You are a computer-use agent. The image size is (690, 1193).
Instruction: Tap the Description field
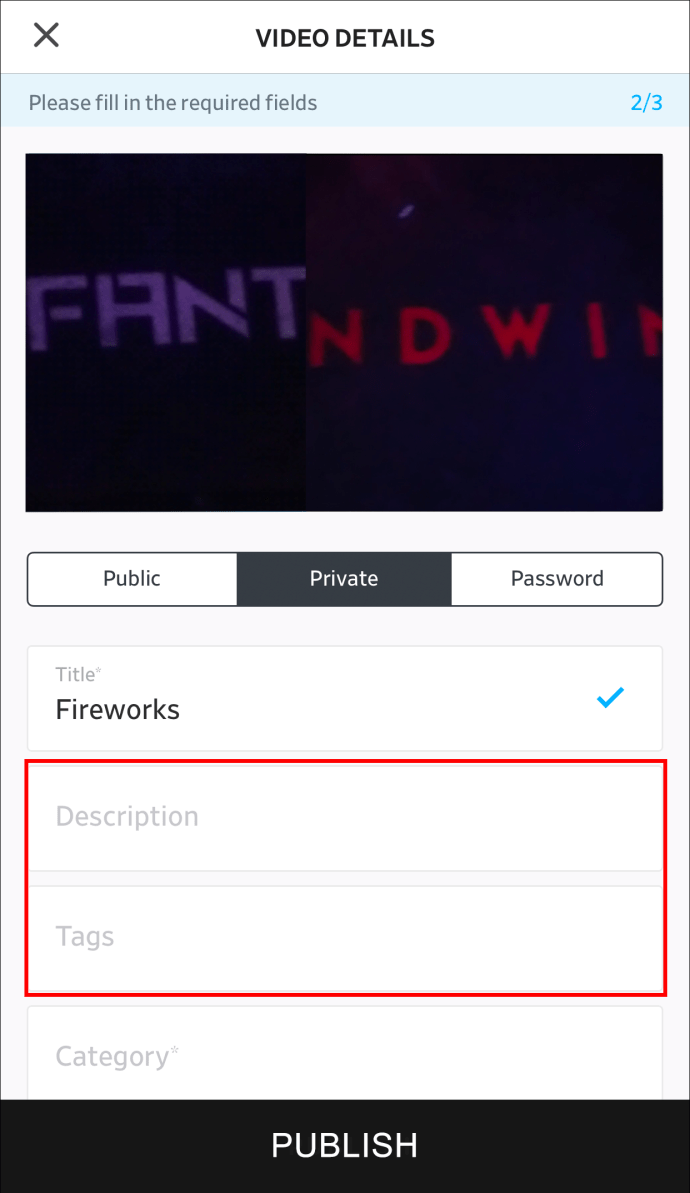pyautogui.click(x=345, y=817)
